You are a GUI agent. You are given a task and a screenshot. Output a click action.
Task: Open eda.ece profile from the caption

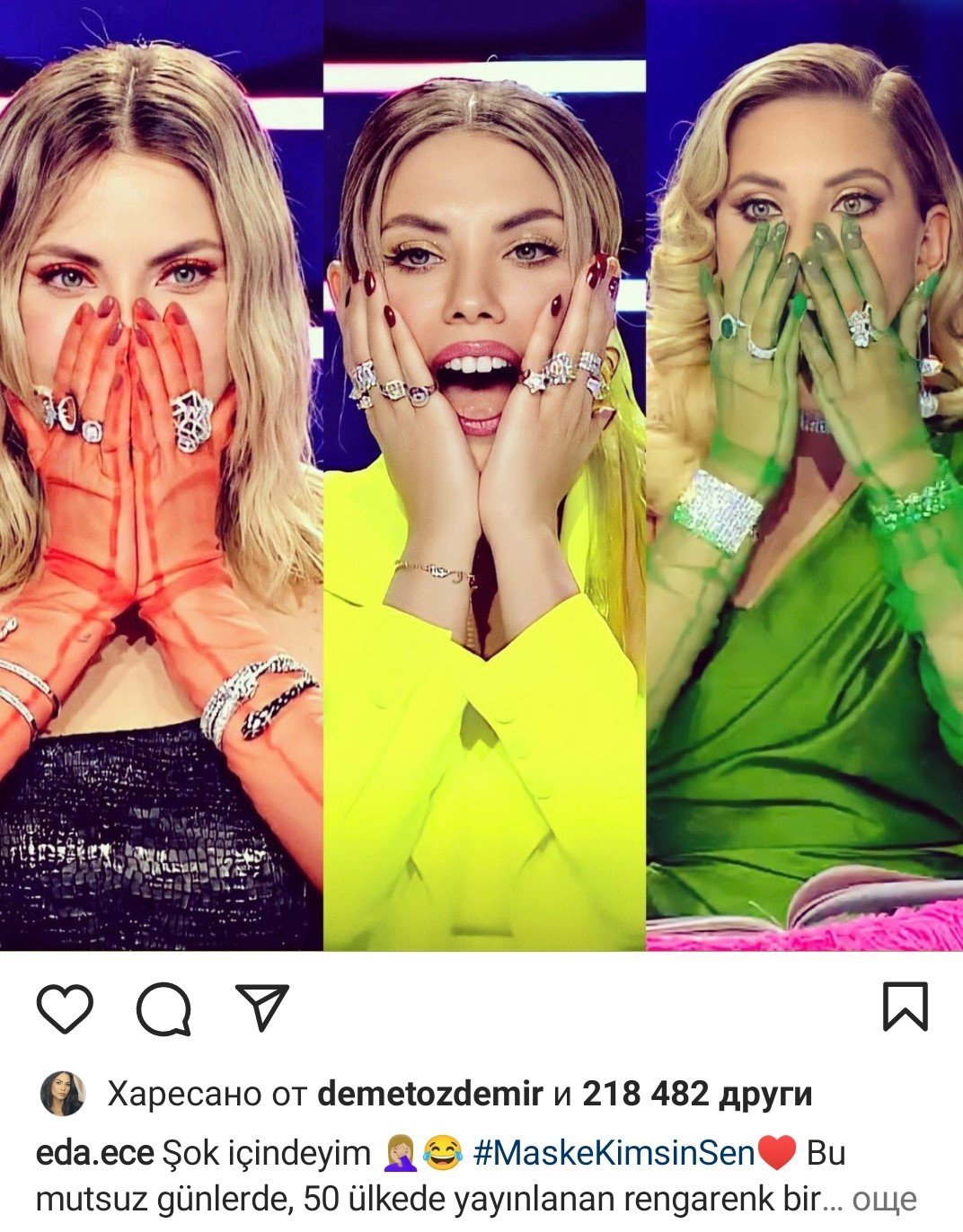pos(94,1153)
